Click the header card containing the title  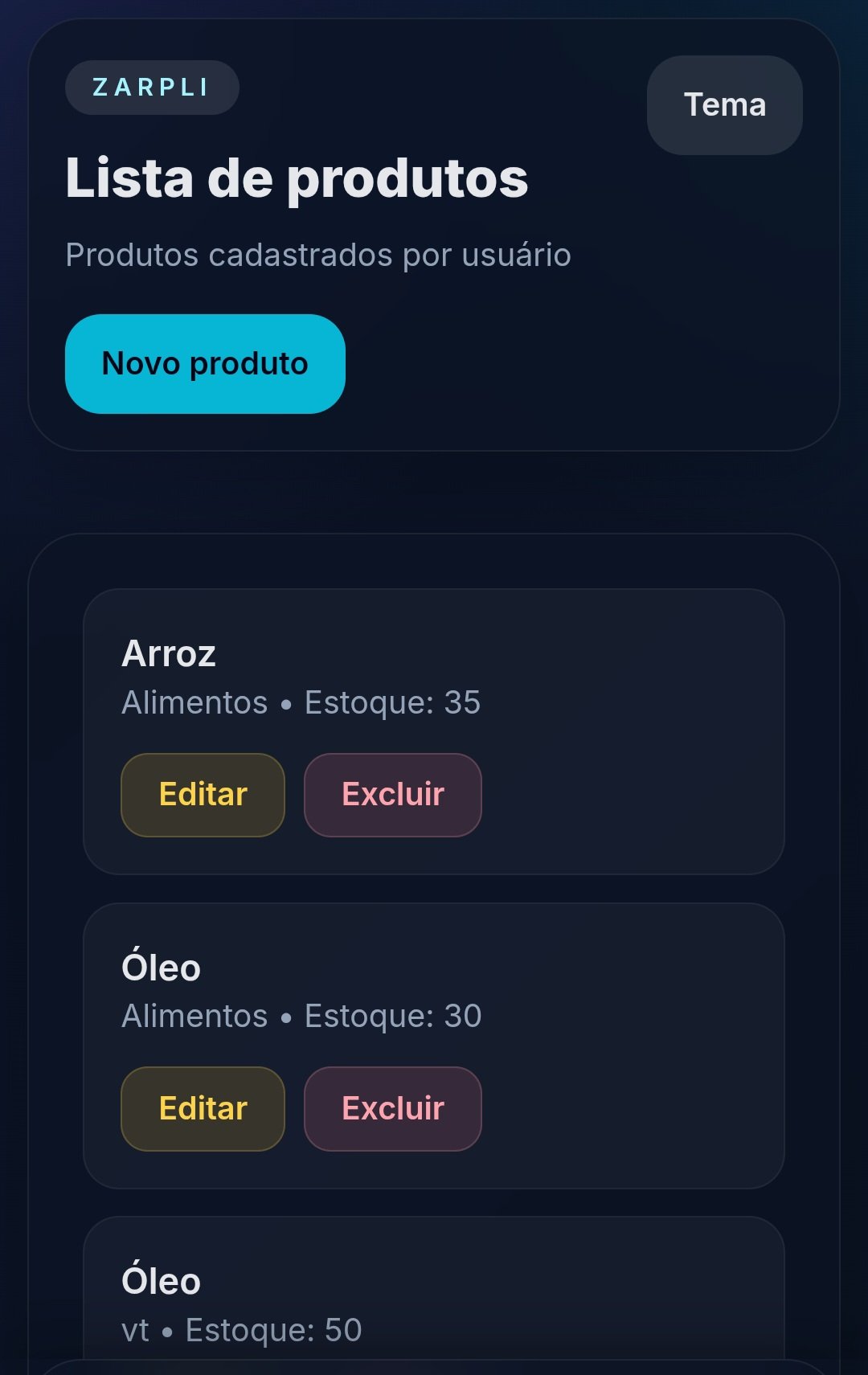pos(434,233)
